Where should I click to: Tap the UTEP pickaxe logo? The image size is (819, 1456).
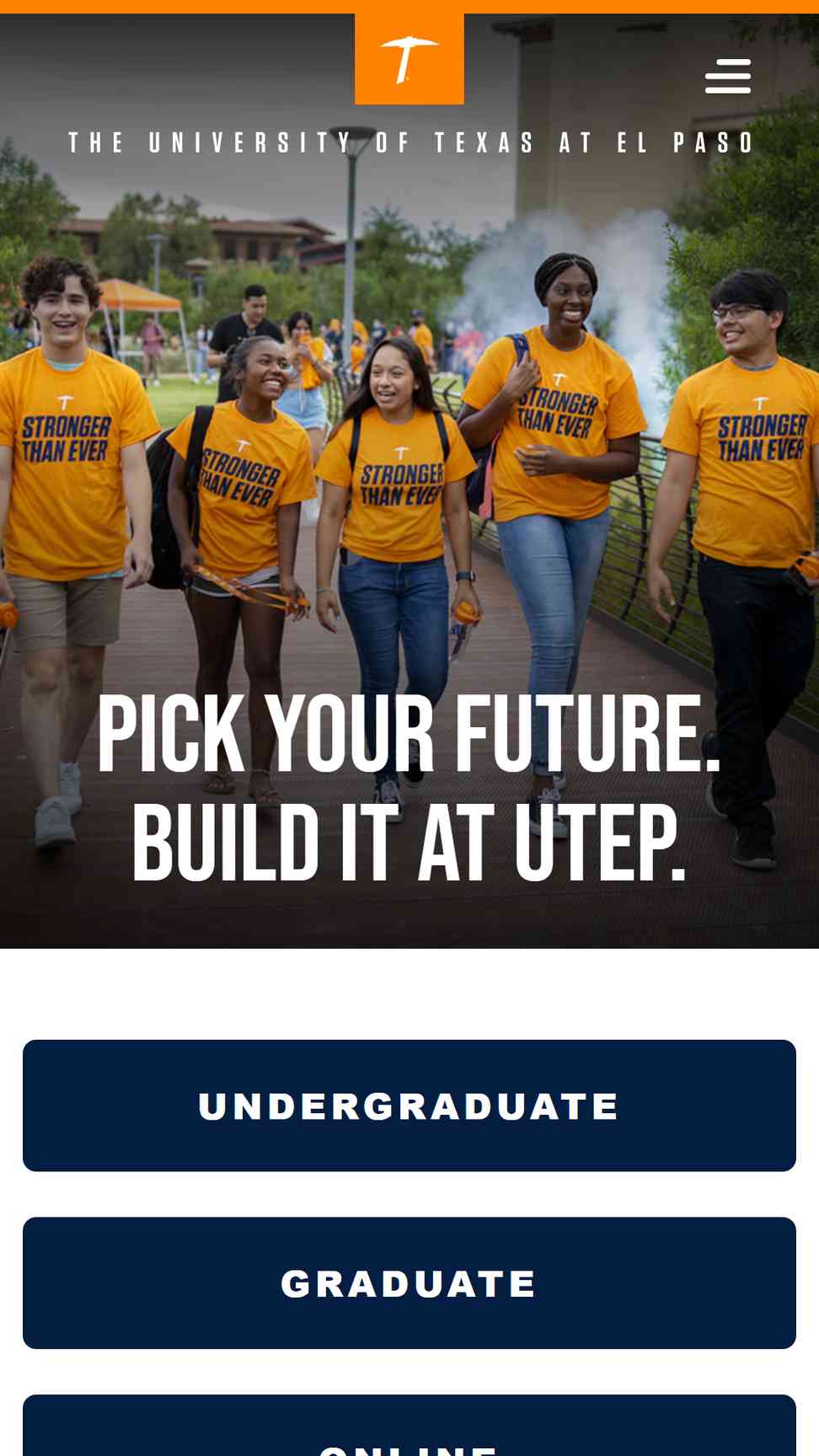(x=409, y=59)
